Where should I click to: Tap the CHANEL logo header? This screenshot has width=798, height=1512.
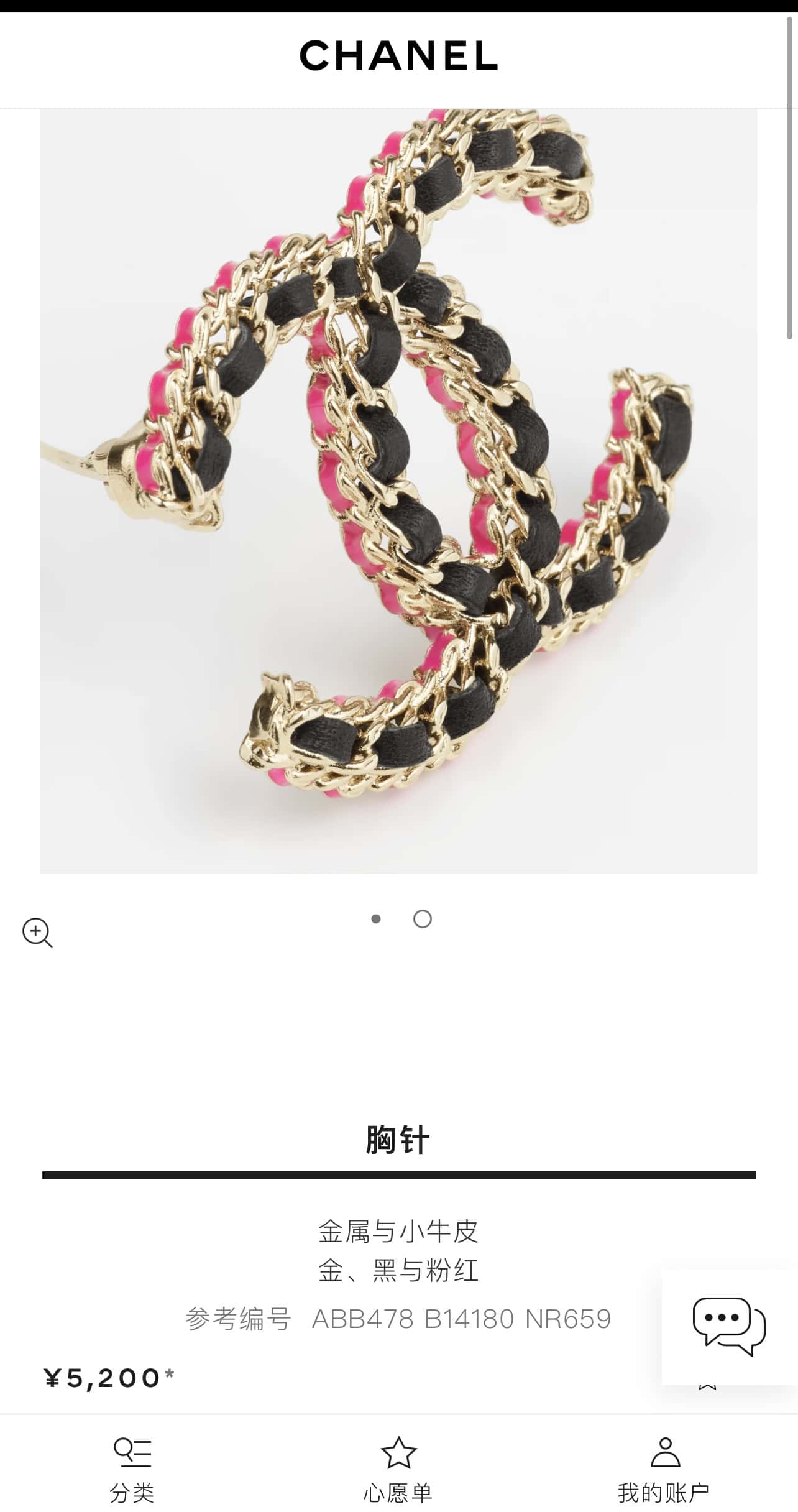[x=398, y=55]
